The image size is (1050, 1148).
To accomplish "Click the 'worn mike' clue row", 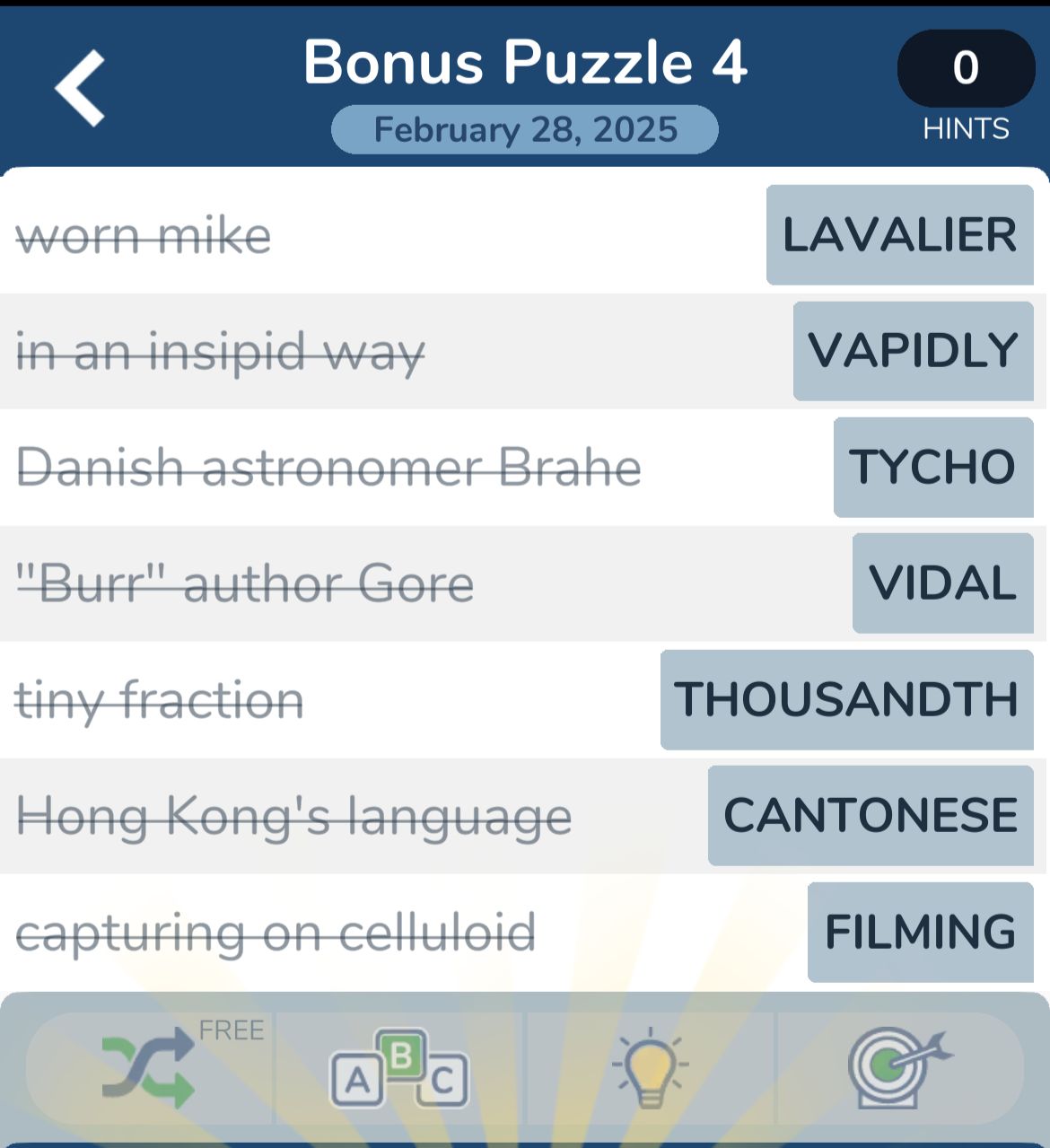I will click(142, 234).
